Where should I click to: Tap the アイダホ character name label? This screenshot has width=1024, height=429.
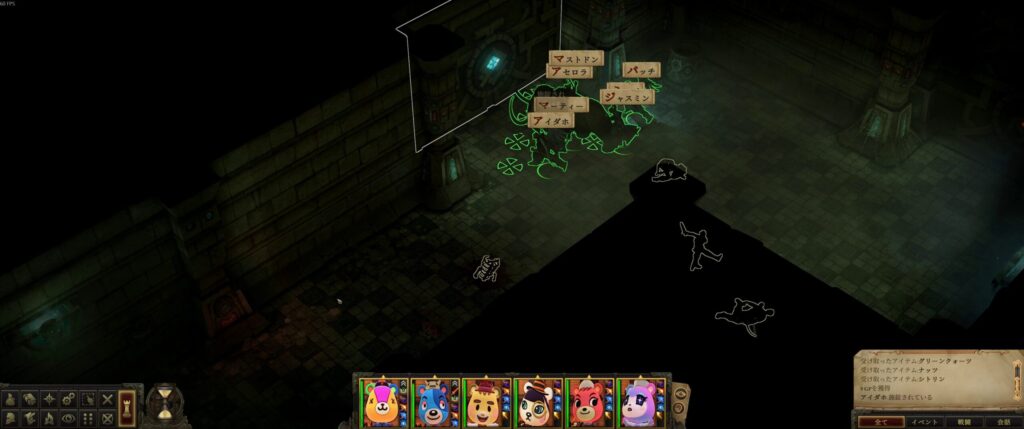click(551, 120)
